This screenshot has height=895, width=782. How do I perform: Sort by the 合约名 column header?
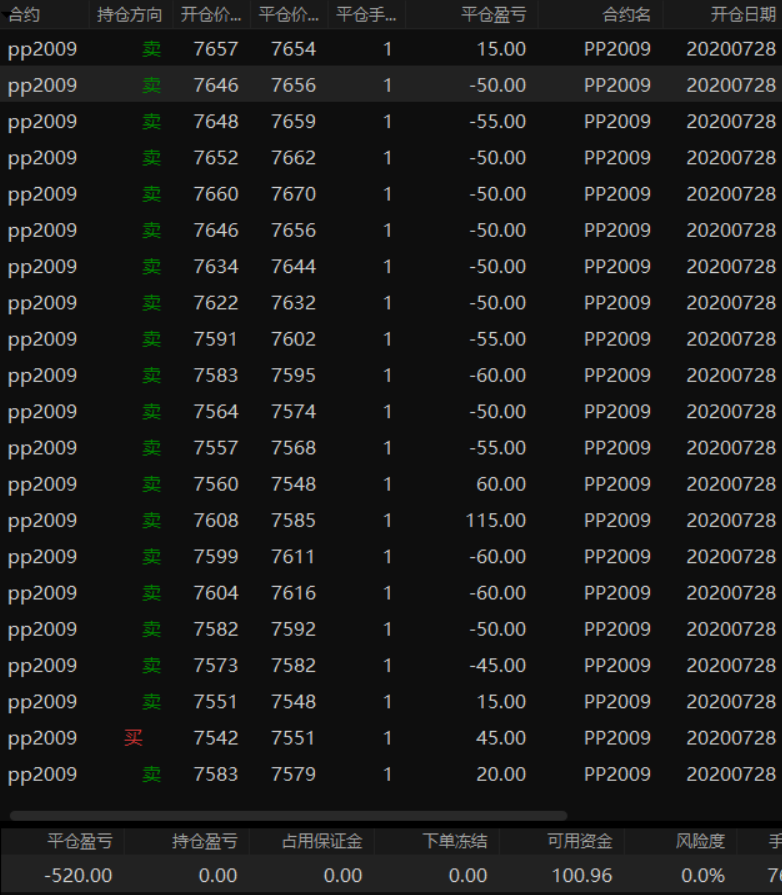(627, 15)
